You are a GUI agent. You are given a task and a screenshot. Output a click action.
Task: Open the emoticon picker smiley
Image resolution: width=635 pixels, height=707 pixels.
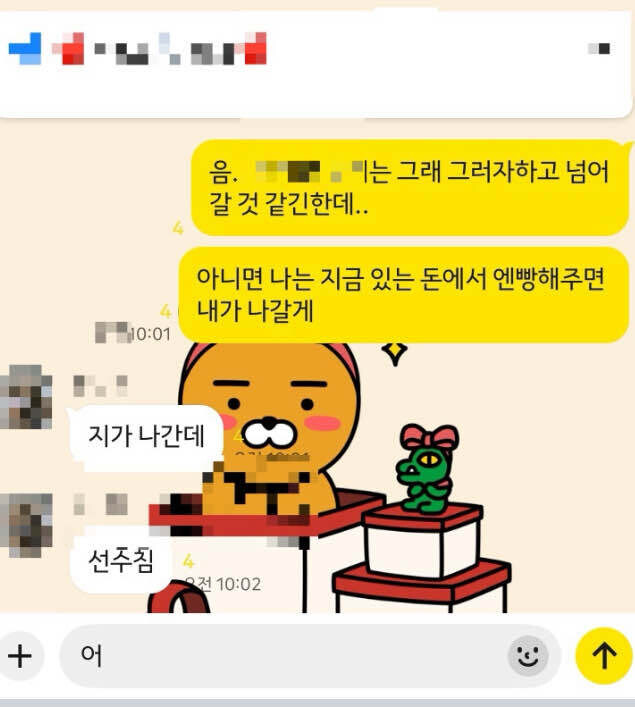click(x=527, y=657)
